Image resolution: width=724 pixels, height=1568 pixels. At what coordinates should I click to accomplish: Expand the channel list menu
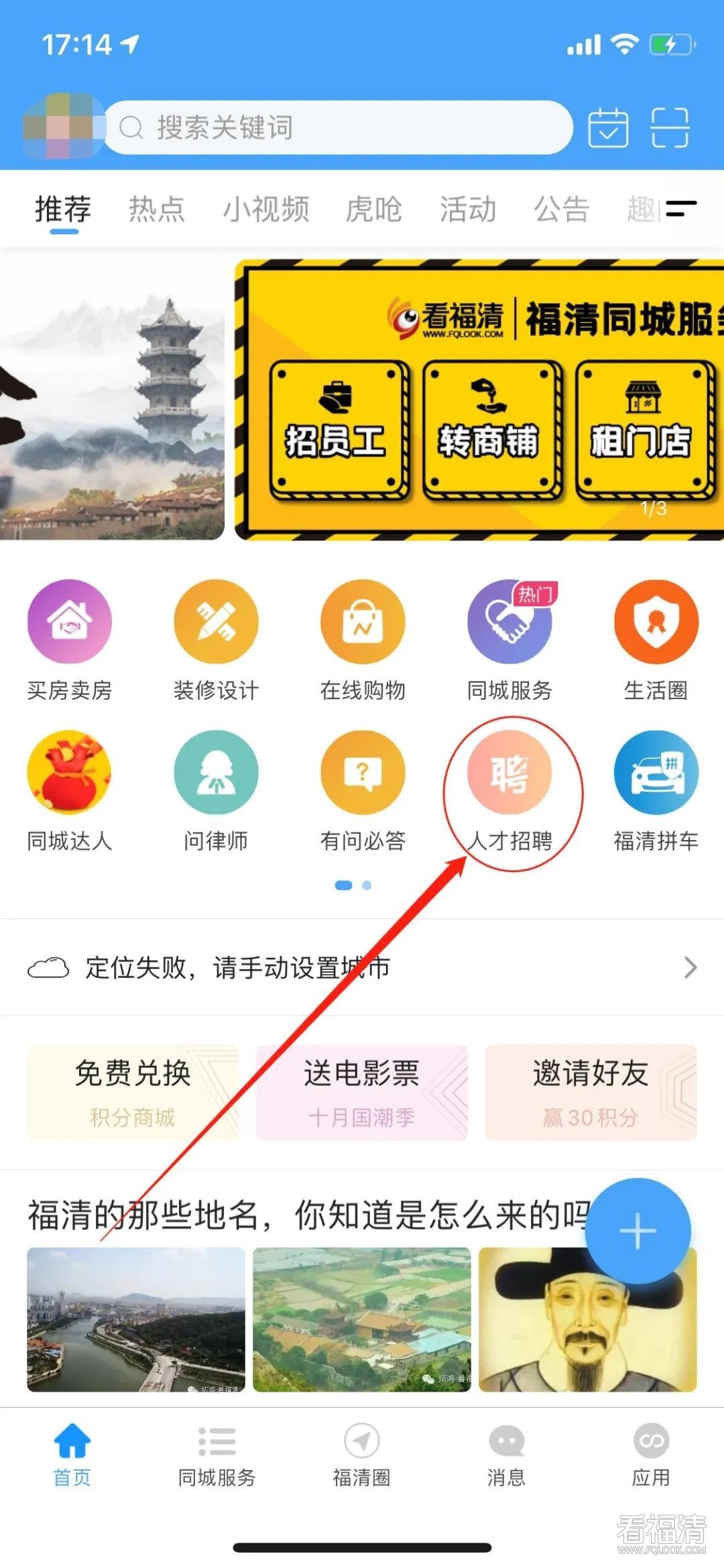coord(681,209)
